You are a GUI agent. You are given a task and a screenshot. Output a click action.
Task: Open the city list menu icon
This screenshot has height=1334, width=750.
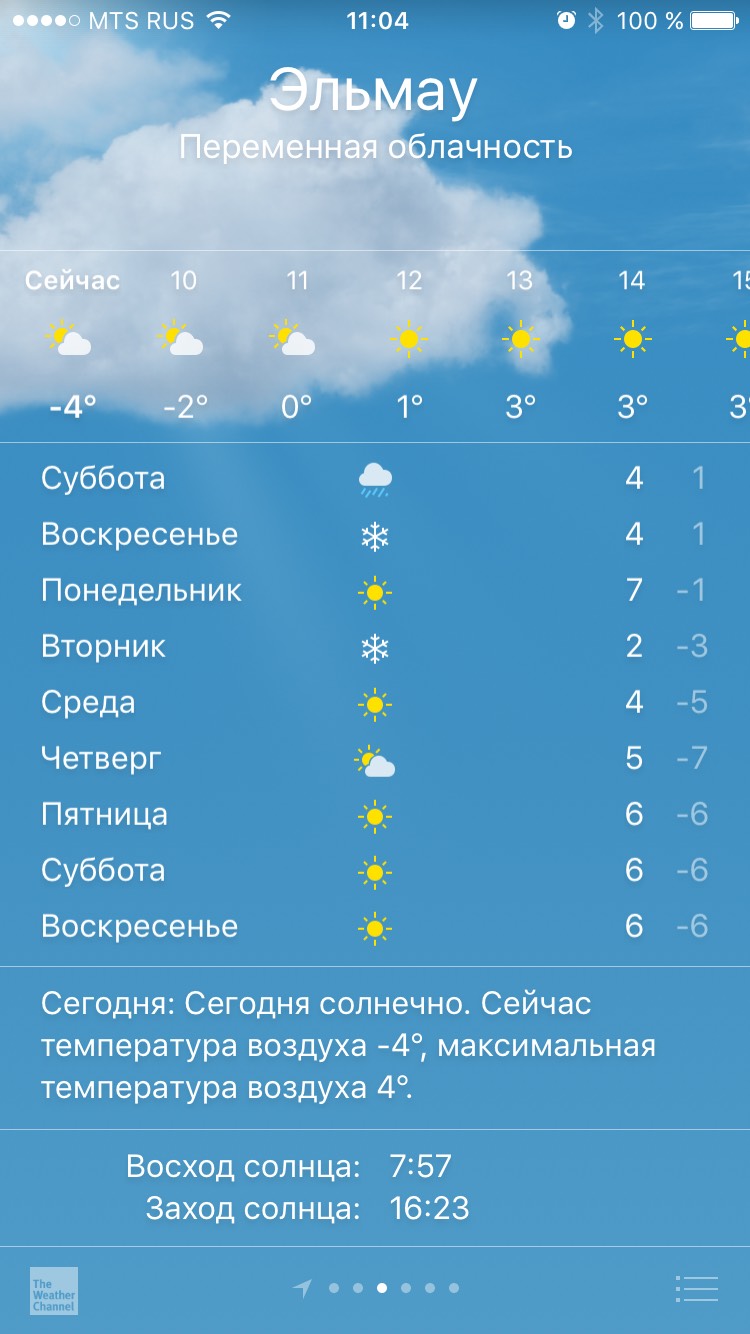click(x=696, y=1289)
